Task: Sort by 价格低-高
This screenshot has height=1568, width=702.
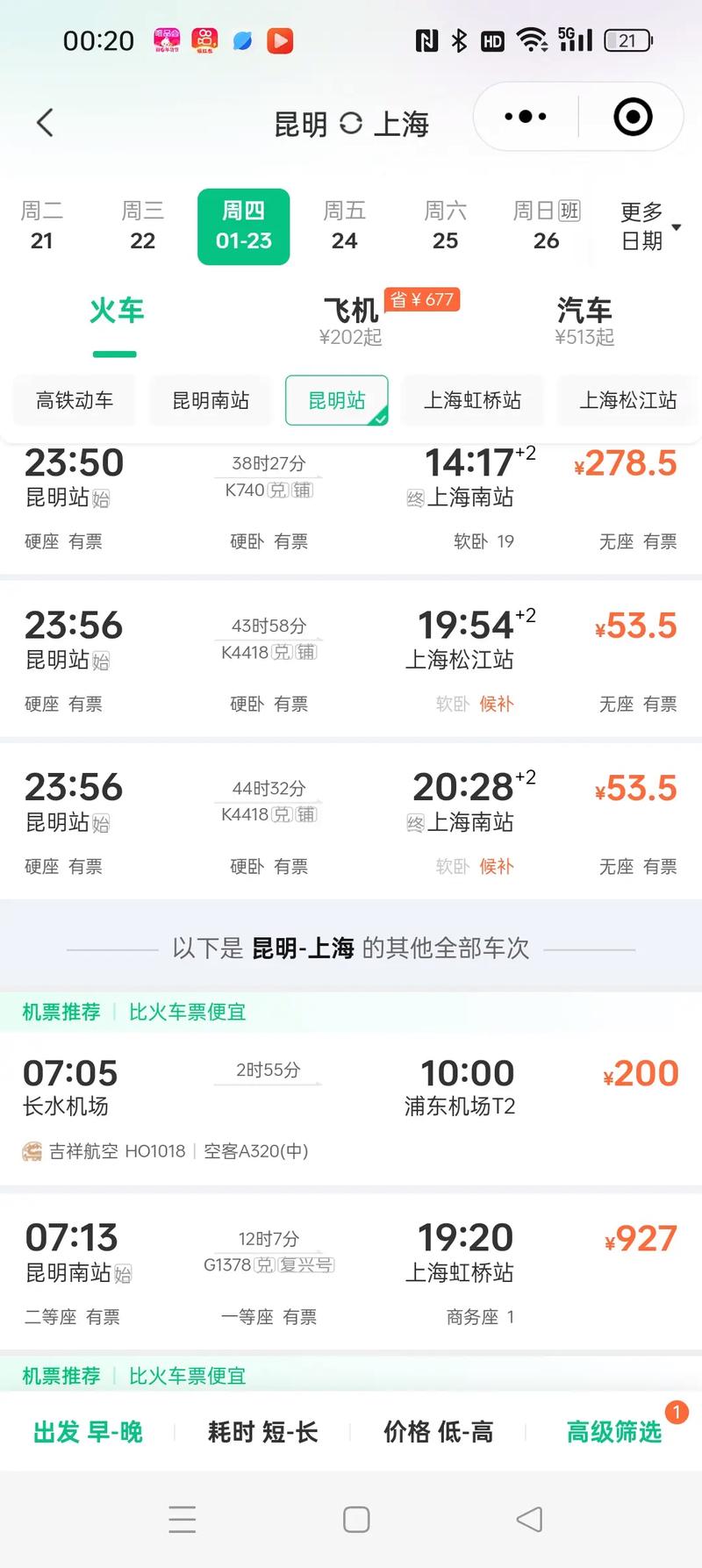Action: point(439,1432)
